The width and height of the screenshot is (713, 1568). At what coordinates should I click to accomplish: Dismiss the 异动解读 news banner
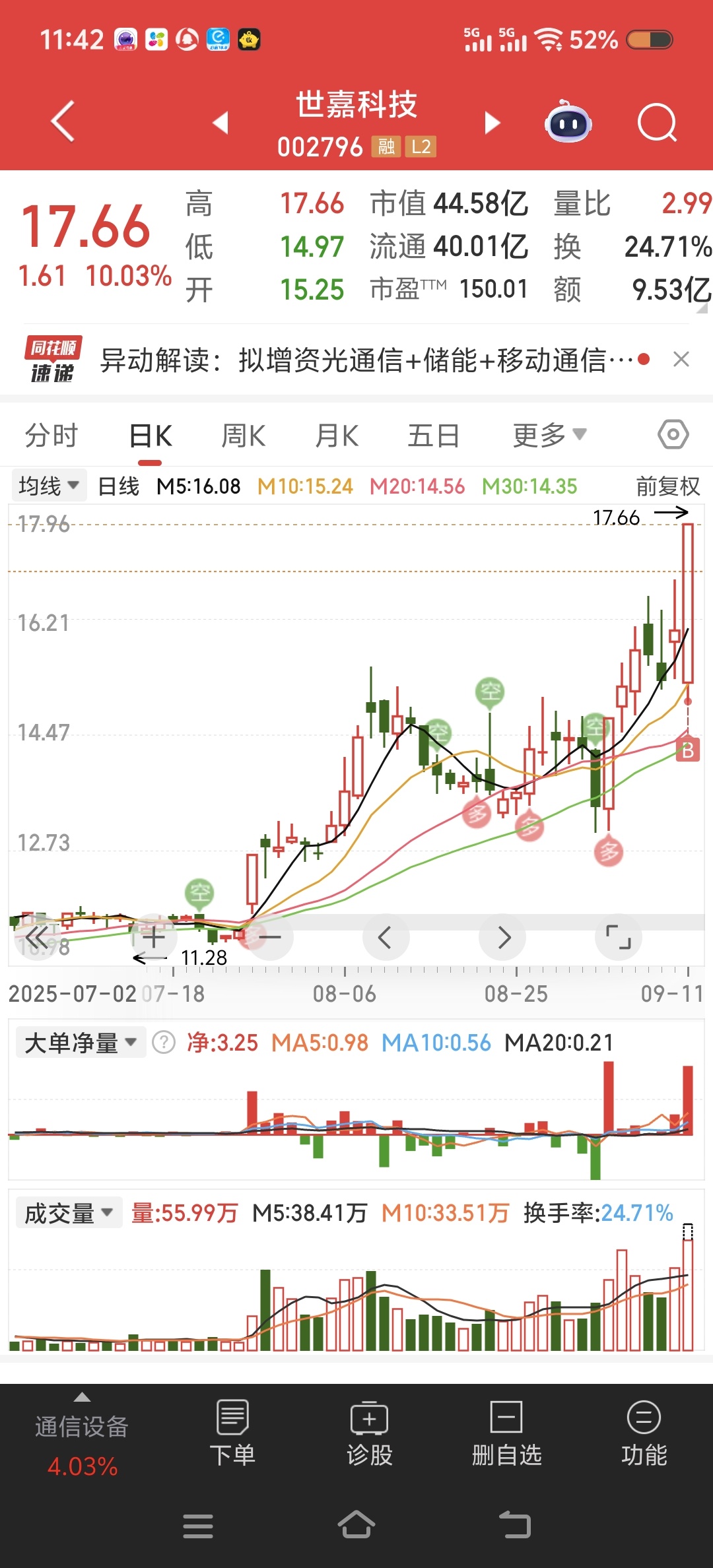point(681,359)
